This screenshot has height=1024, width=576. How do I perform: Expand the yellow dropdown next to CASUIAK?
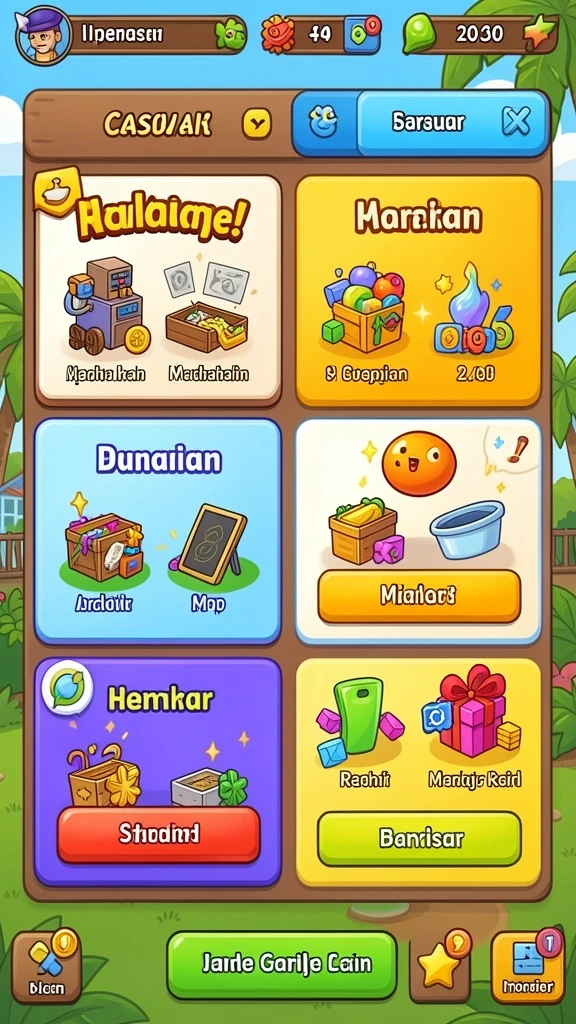[257, 123]
